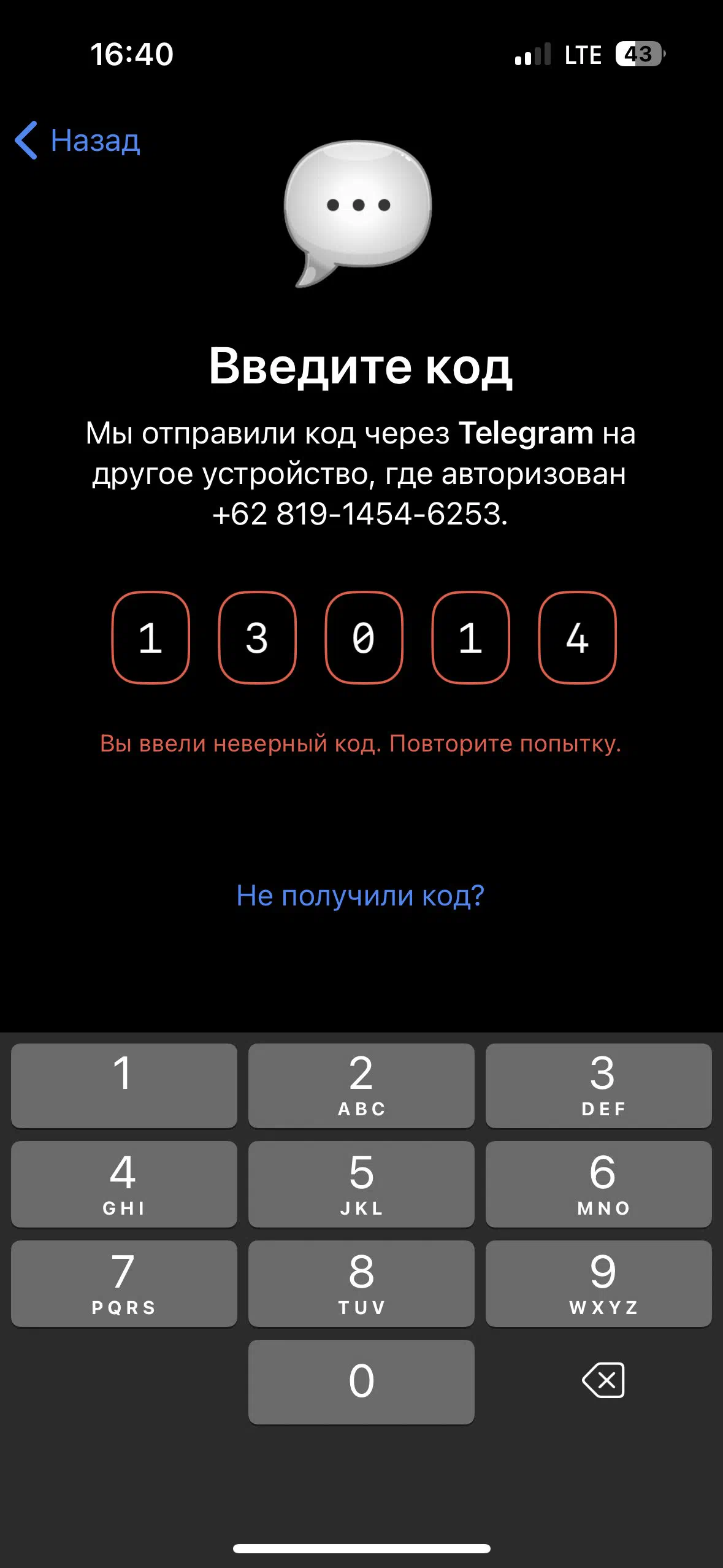The height and width of the screenshot is (1568, 723).
Task: Go back with the Назад button
Action: (x=78, y=140)
